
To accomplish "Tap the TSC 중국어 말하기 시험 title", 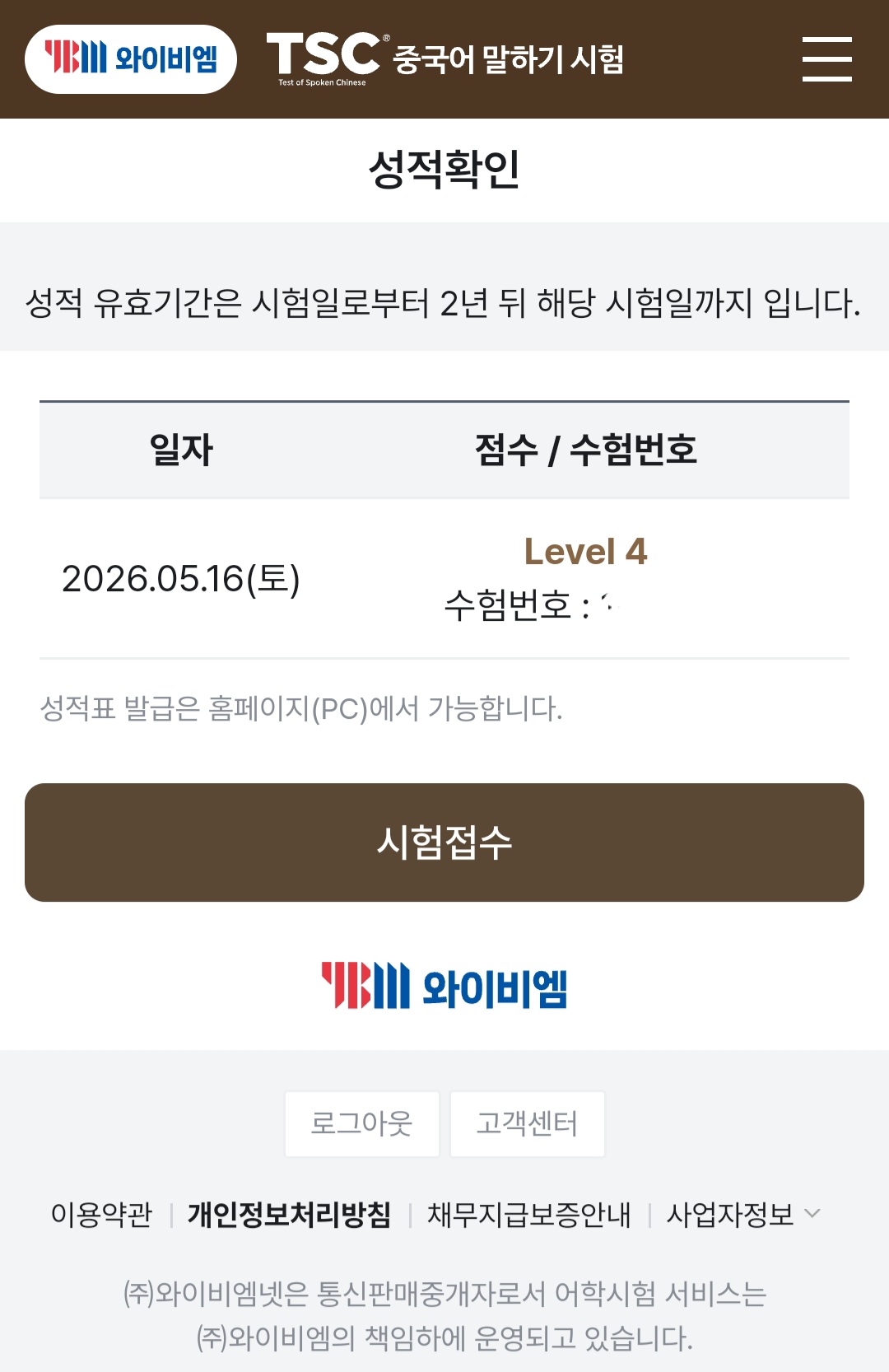I will pyautogui.click(x=445, y=58).
